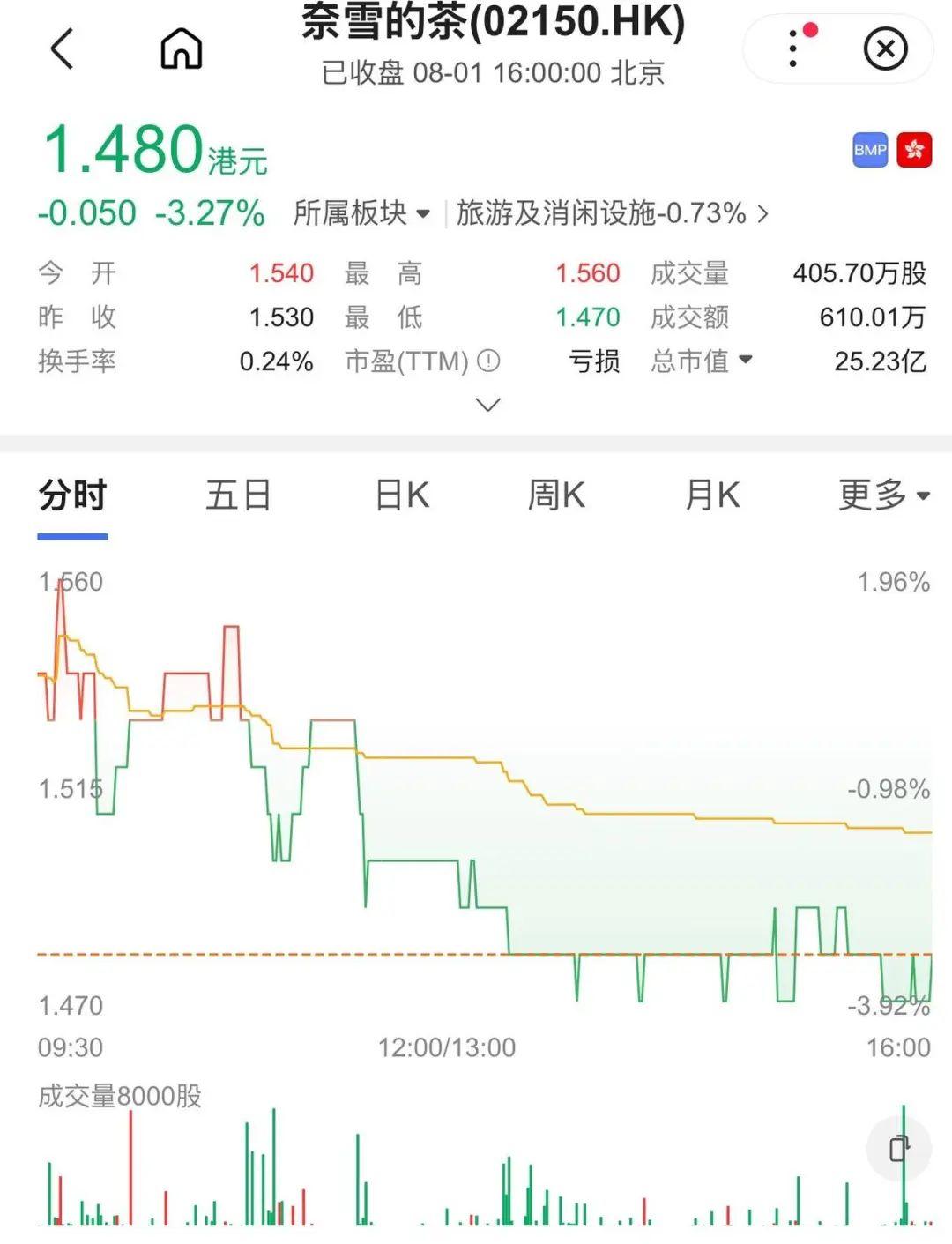
Task: Rotate the chart to landscape view
Action: click(x=898, y=1148)
